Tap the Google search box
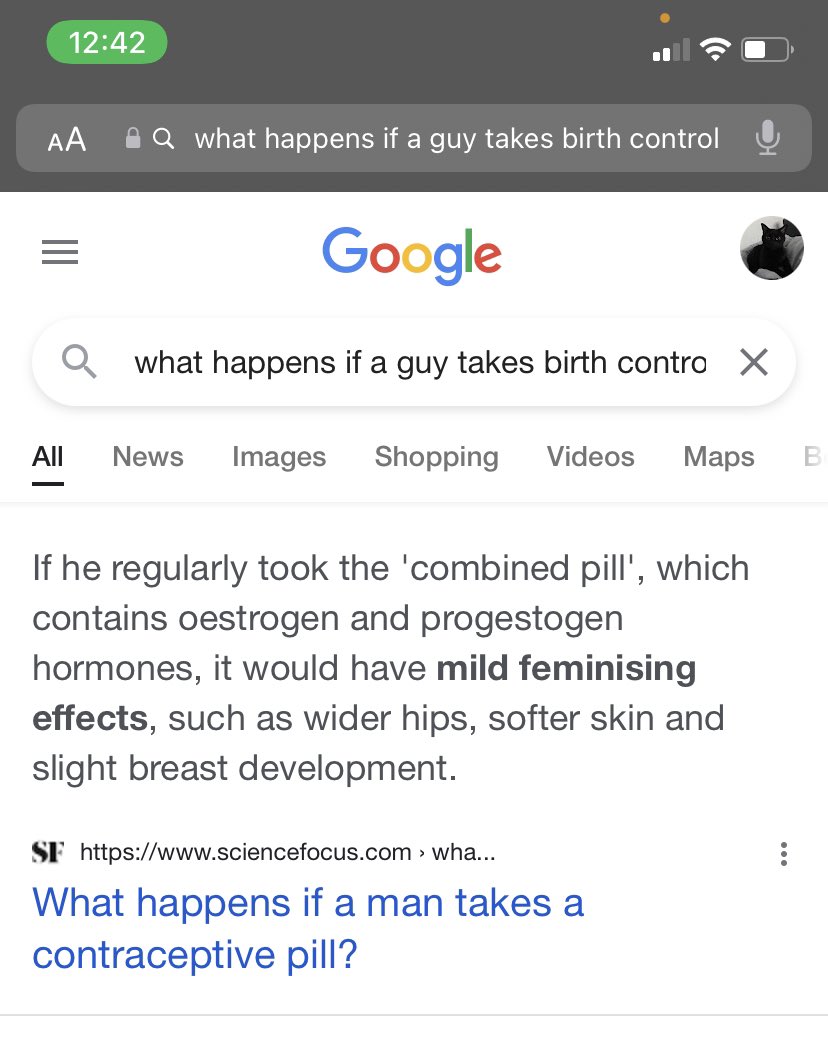Screen dimensions: 828x1051 pyautogui.click(x=420, y=362)
